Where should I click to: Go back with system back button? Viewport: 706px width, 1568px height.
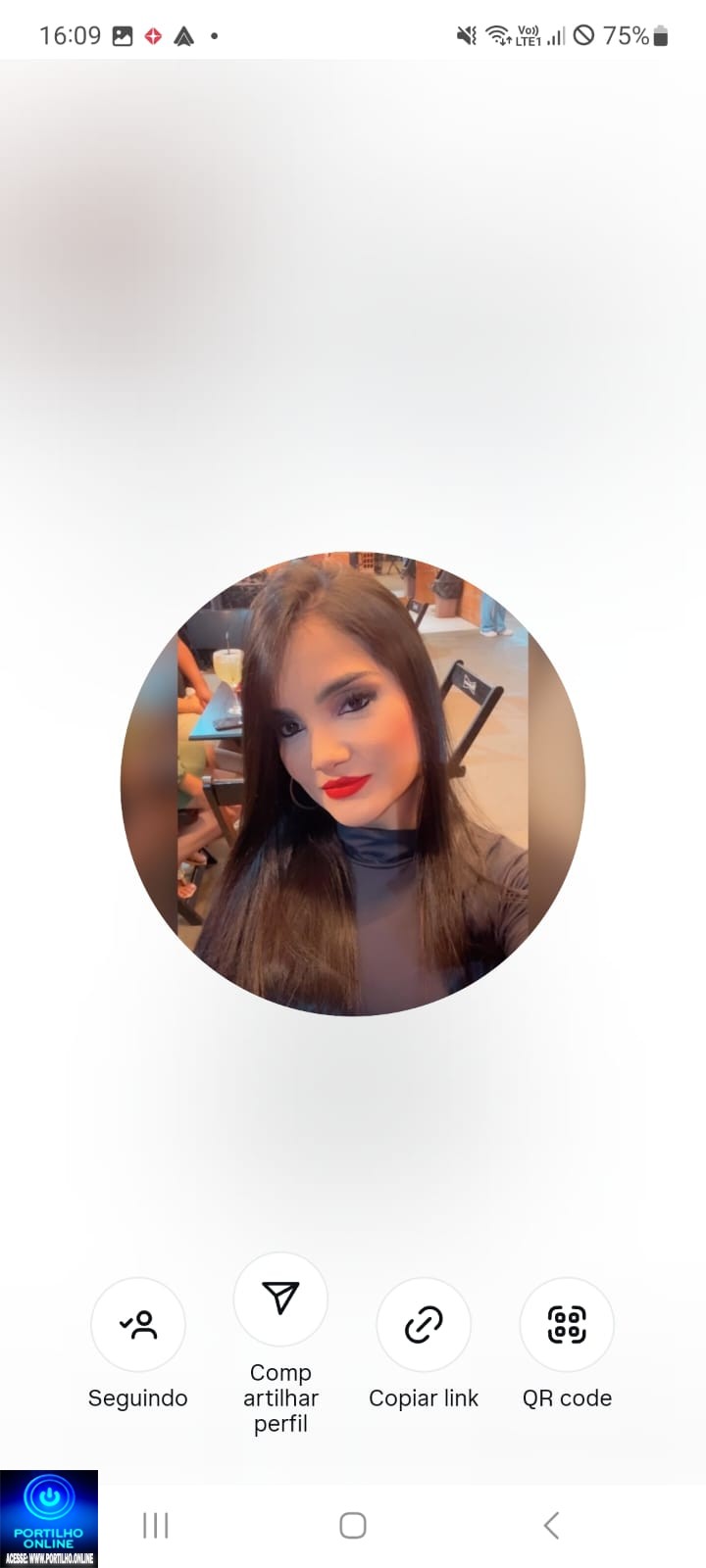tap(551, 1525)
